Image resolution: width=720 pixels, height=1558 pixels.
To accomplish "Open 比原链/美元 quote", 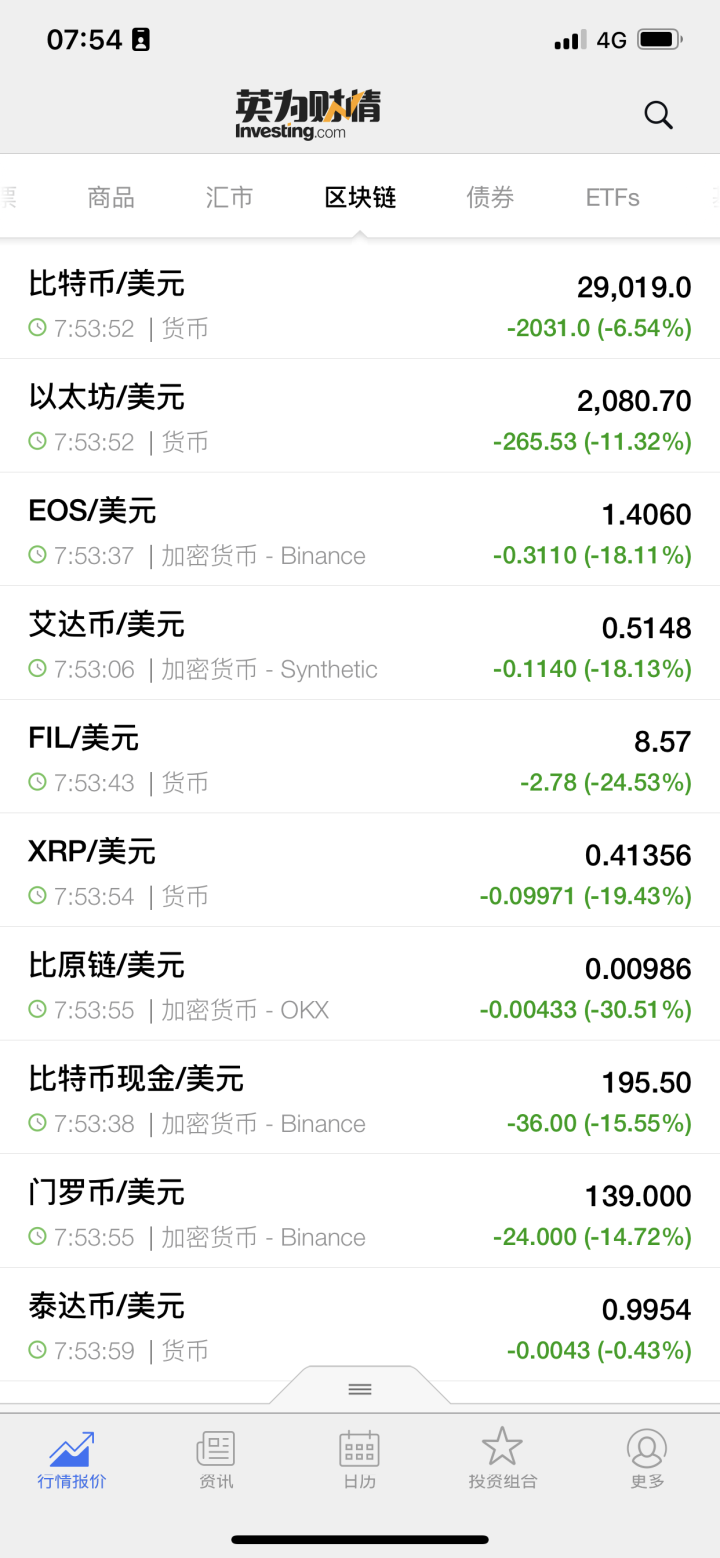I will (x=360, y=985).
